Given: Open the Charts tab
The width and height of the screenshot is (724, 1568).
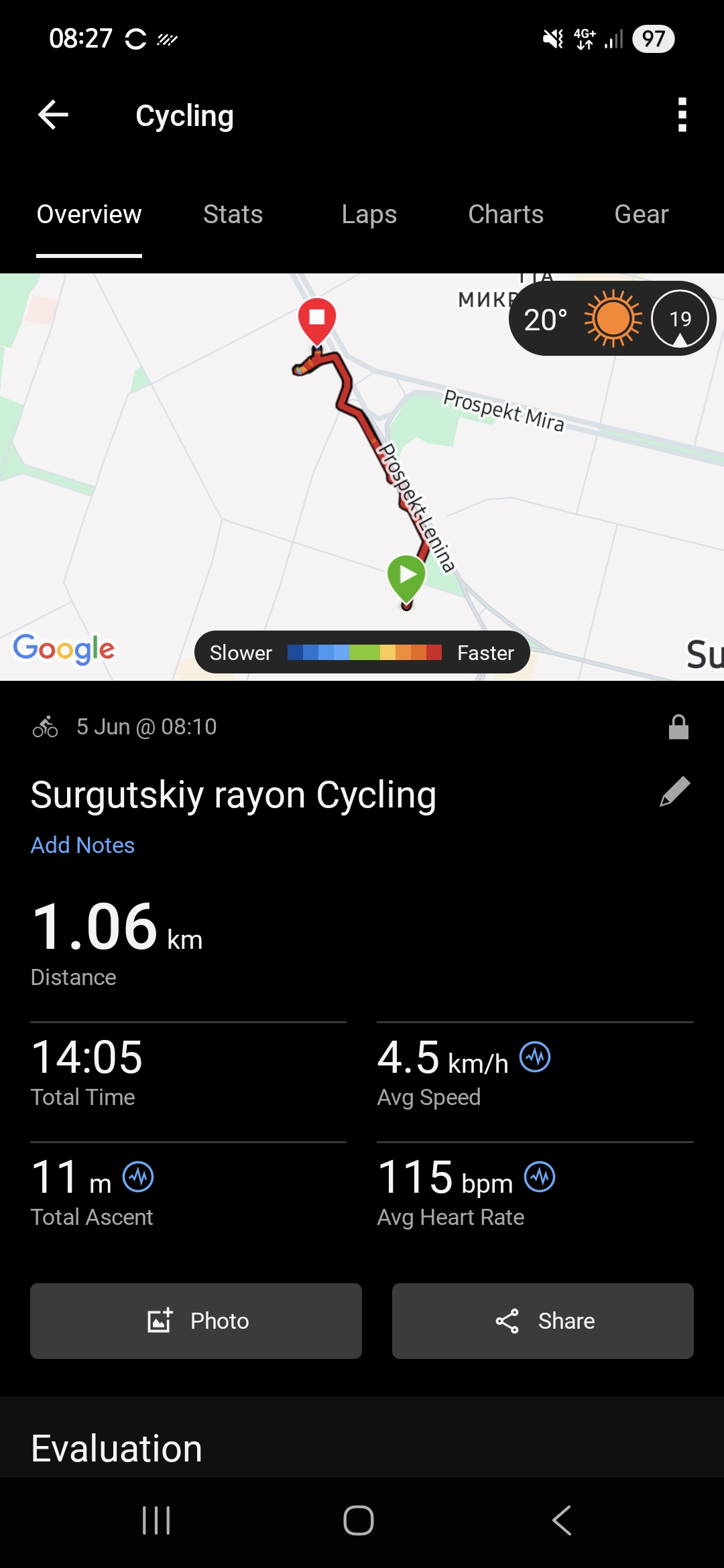Looking at the screenshot, I should [505, 214].
